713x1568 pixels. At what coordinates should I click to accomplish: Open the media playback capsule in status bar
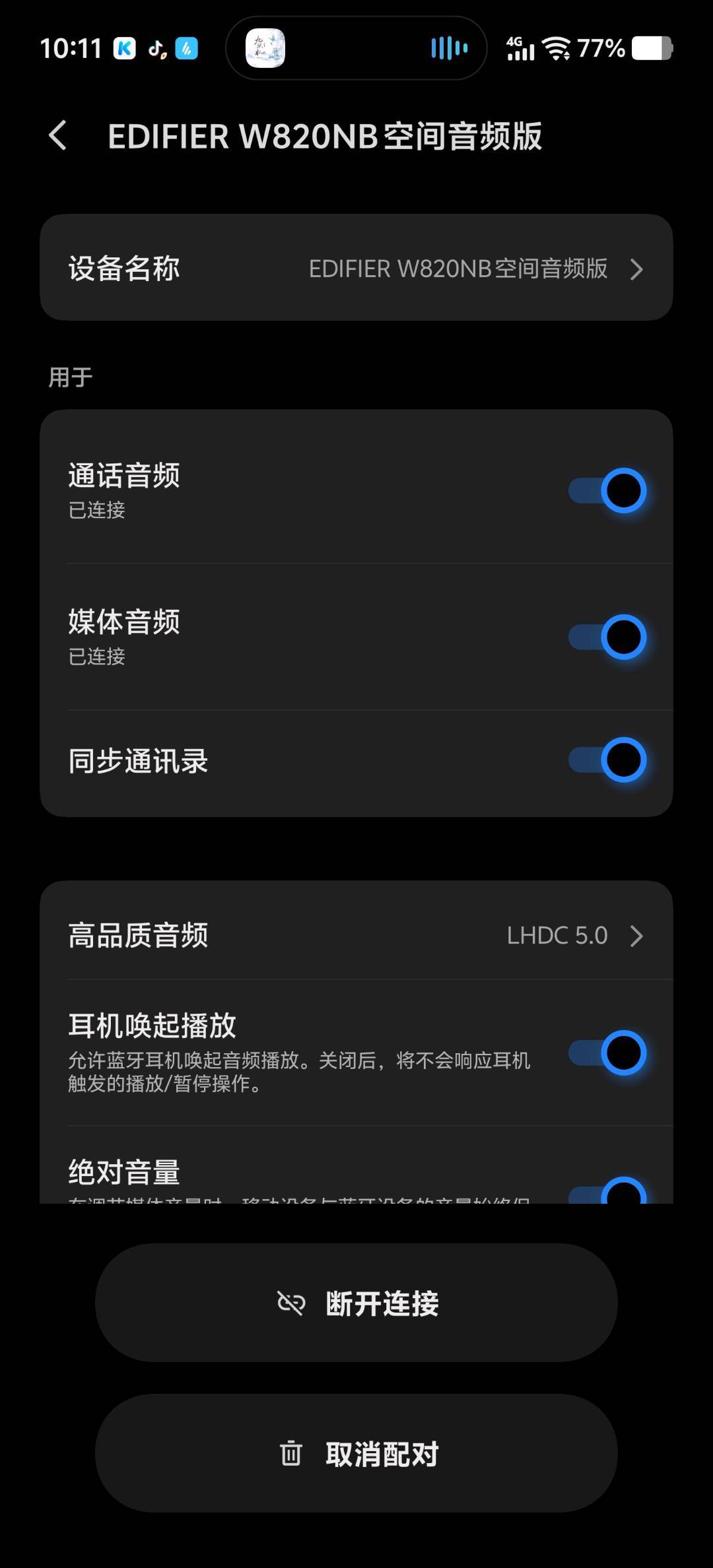(x=356, y=48)
